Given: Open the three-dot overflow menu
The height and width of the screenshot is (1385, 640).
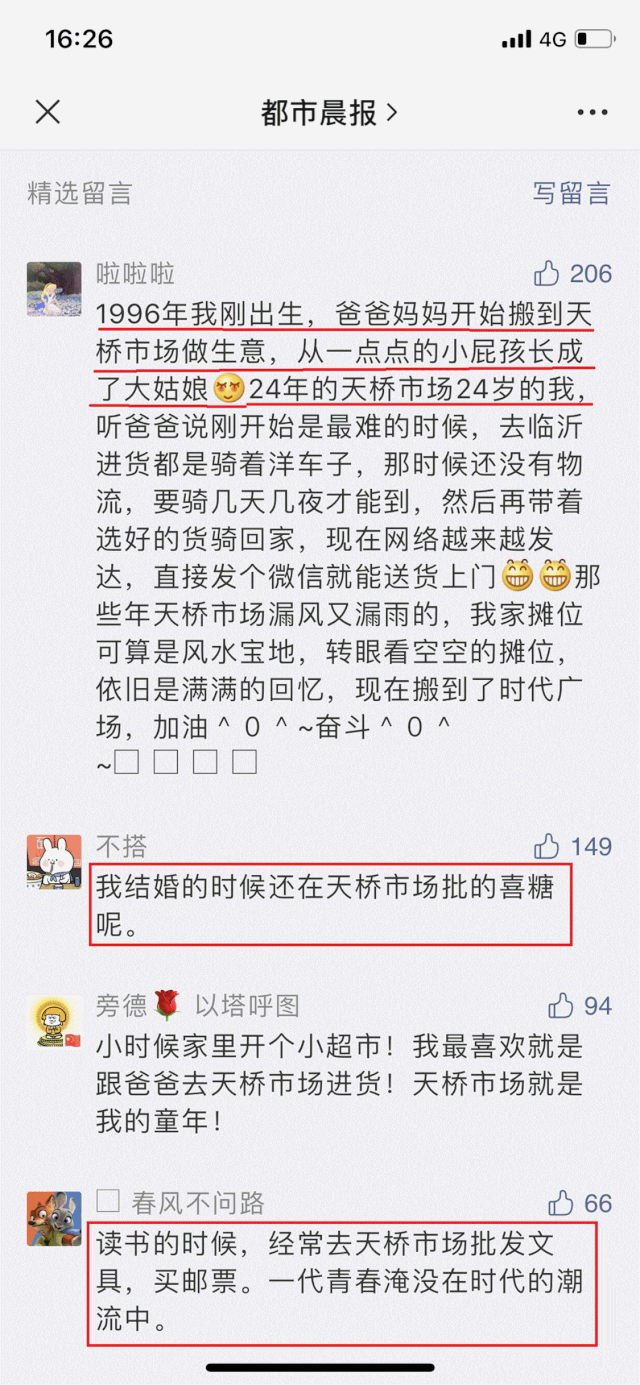Looking at the screenshot, I should tap(592, 113).
